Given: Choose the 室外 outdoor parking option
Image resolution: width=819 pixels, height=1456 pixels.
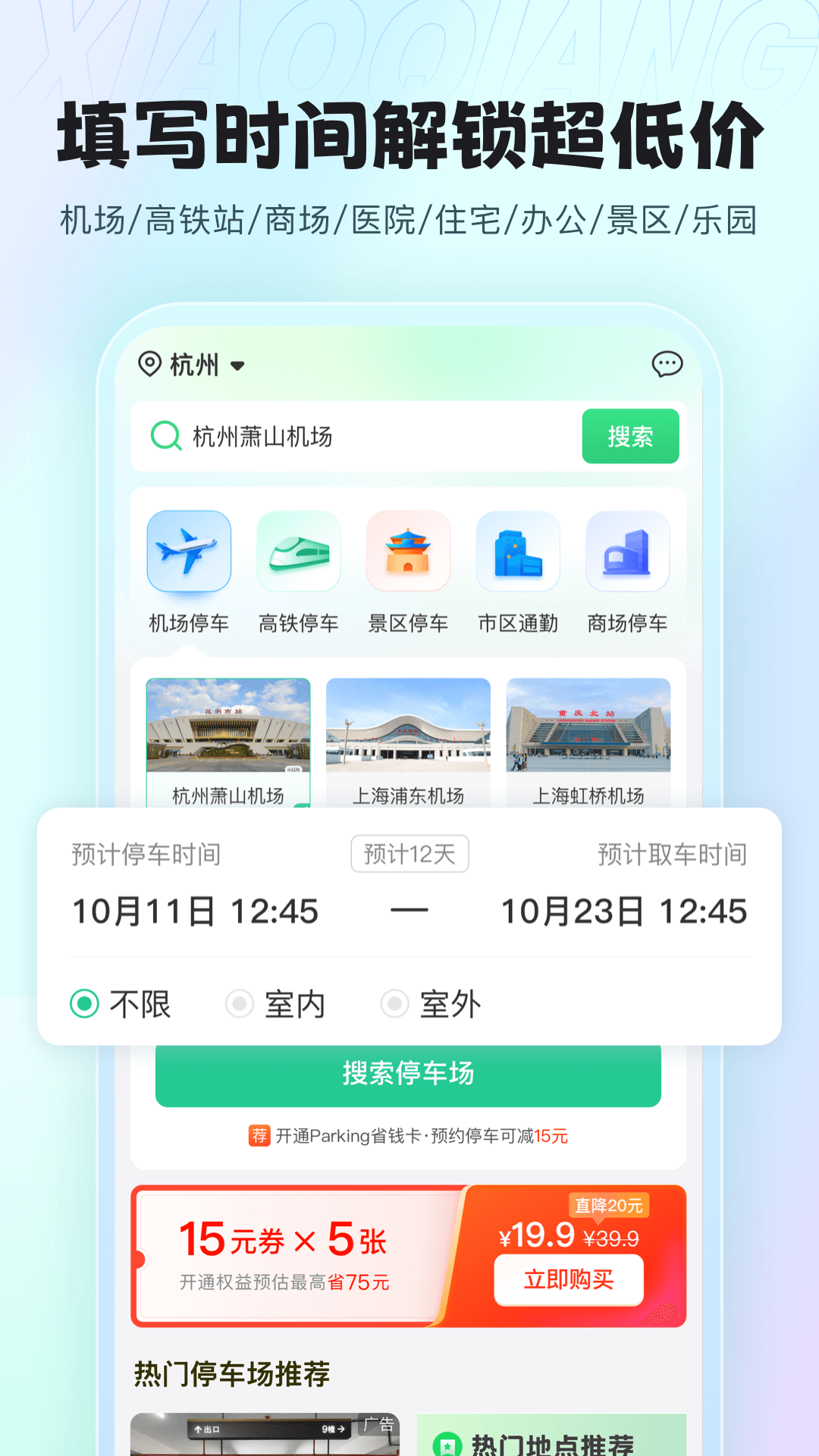Looking at the screenshot, I should coord(394,1003).
